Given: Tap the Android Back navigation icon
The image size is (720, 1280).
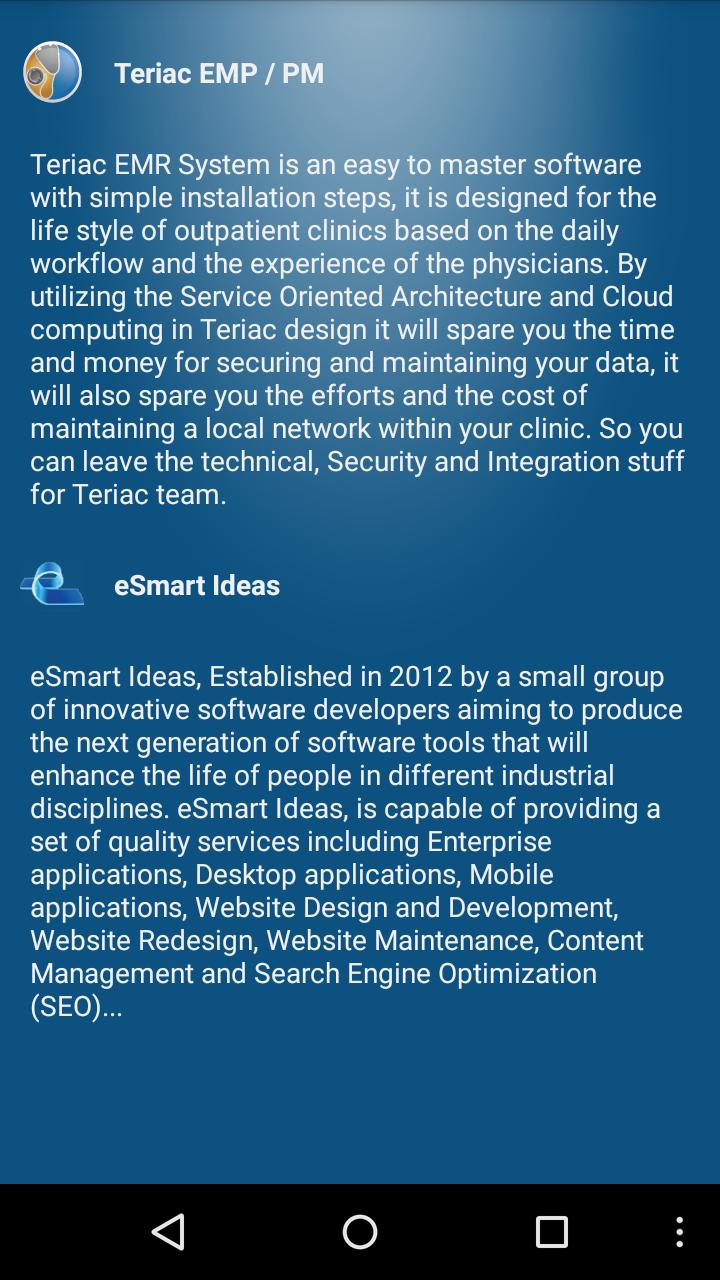Looking at the screenshot, I should tap(170, 1231).
